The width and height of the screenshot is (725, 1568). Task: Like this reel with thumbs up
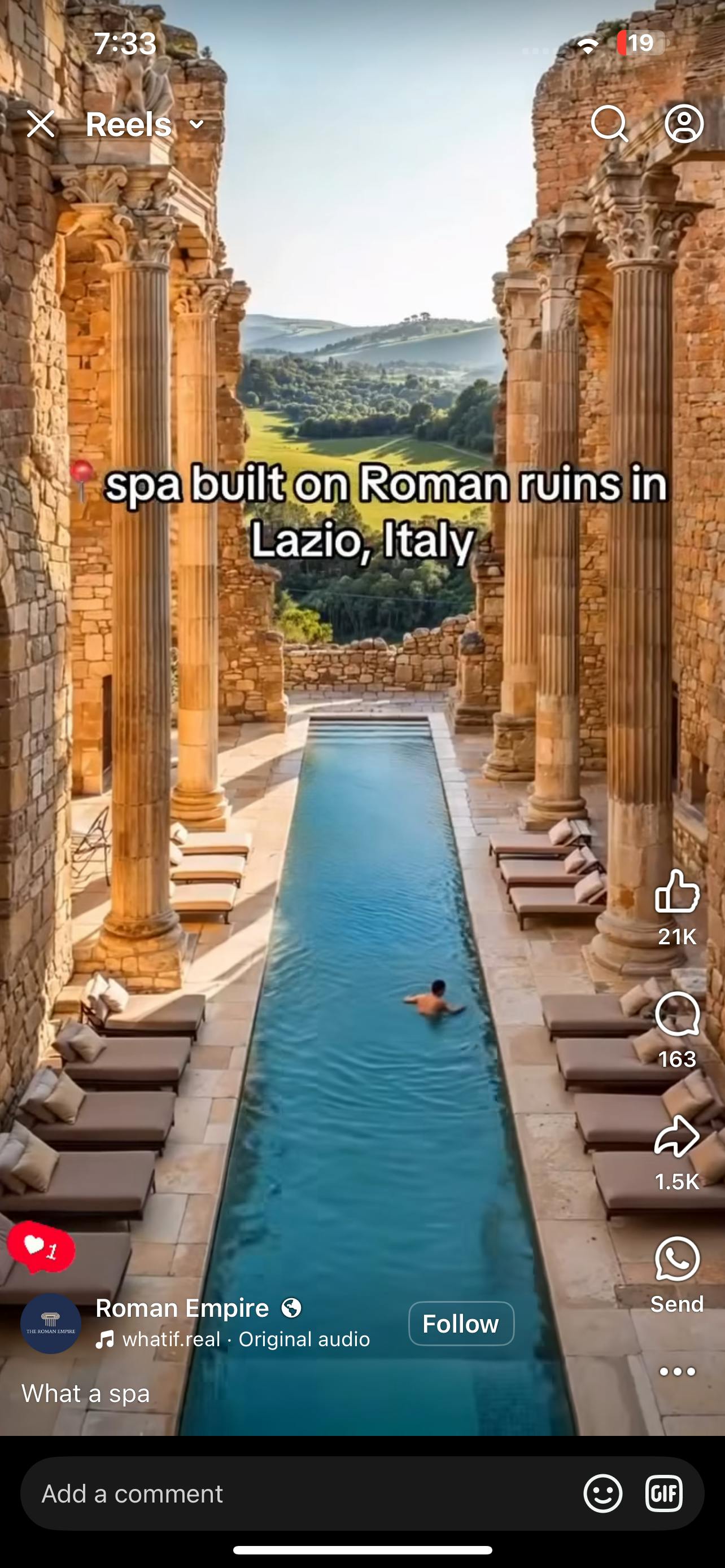point(677,891)
